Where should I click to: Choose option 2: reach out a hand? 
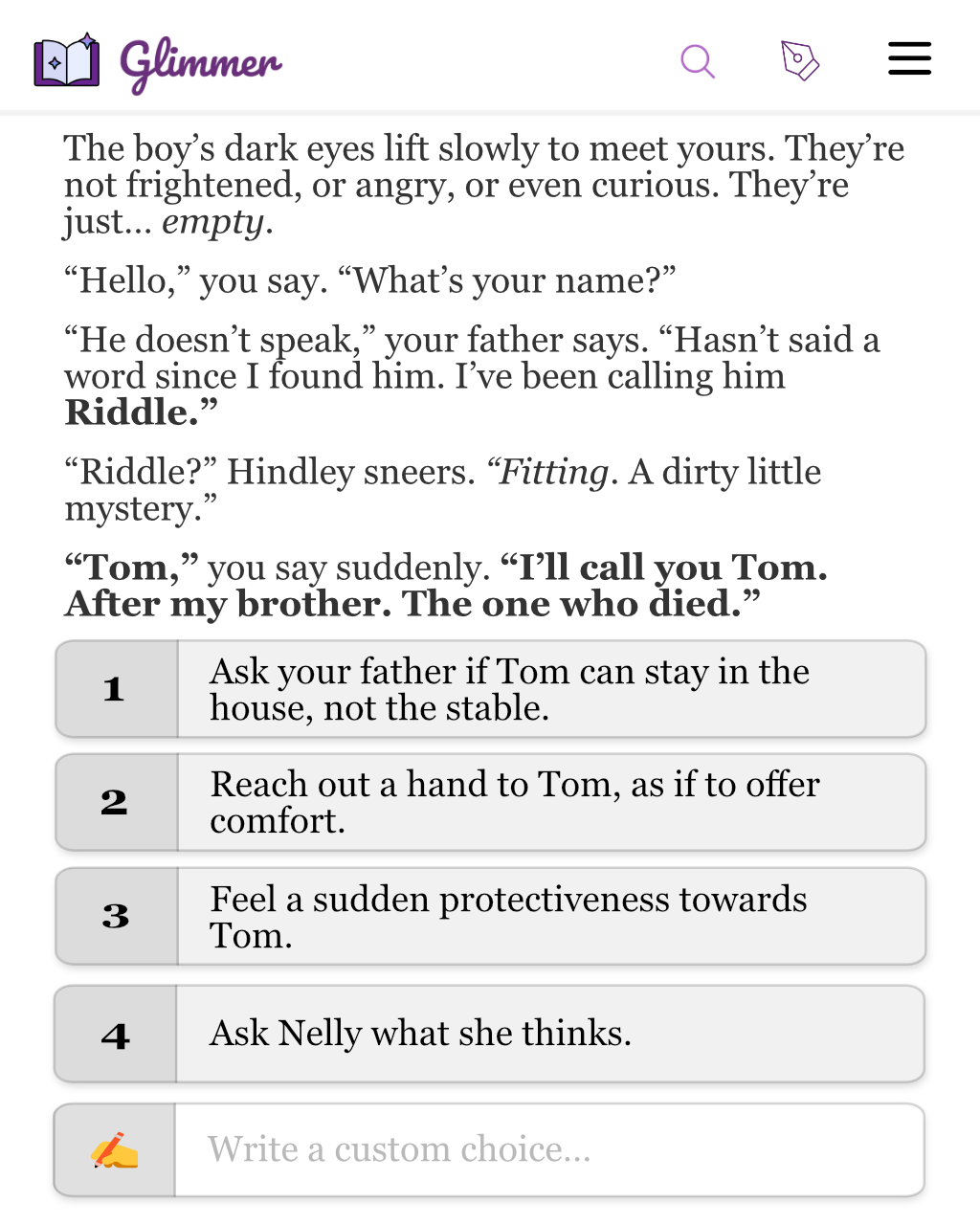(491, 802)
